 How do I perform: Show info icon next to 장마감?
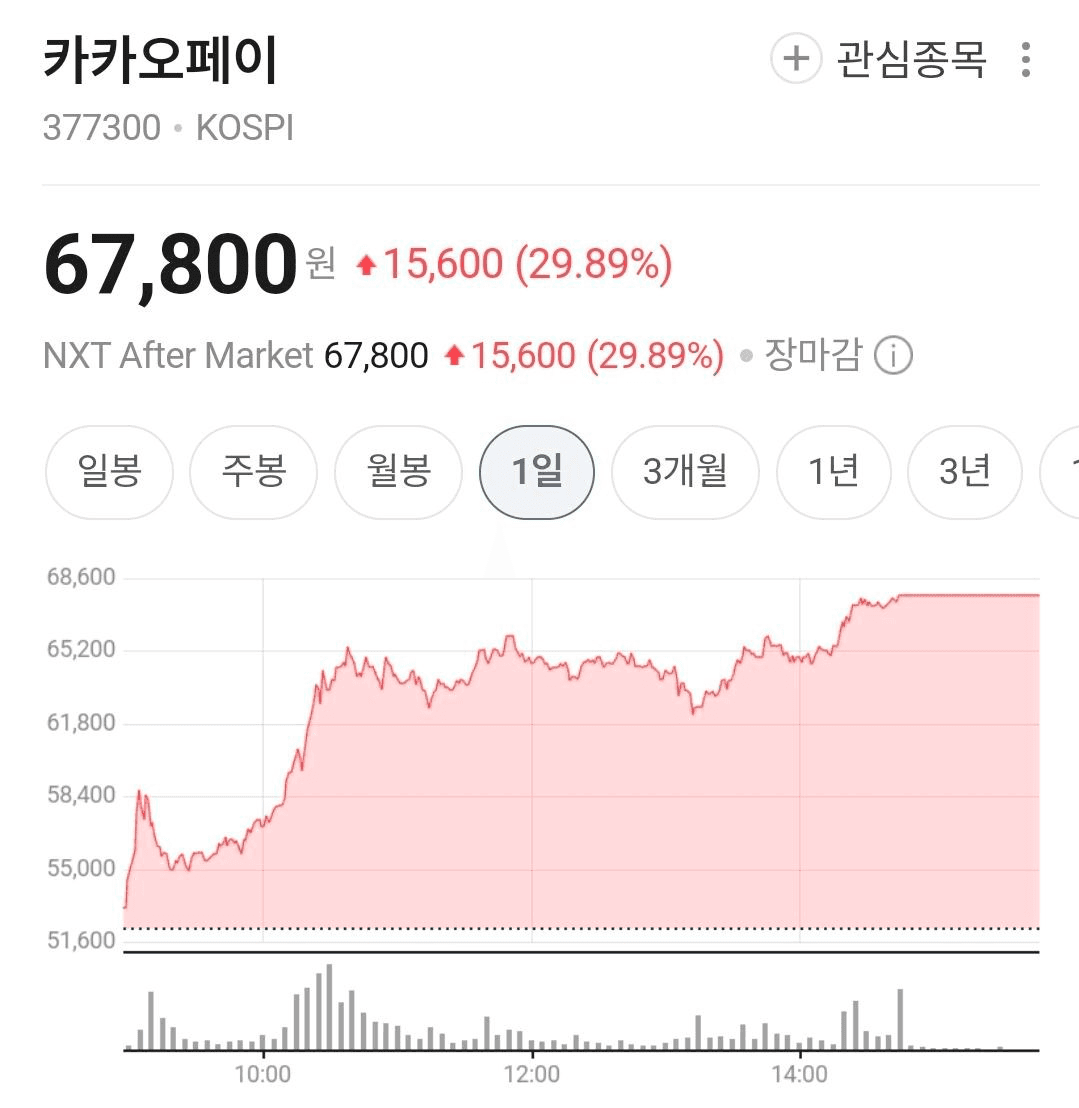(893, 355)
